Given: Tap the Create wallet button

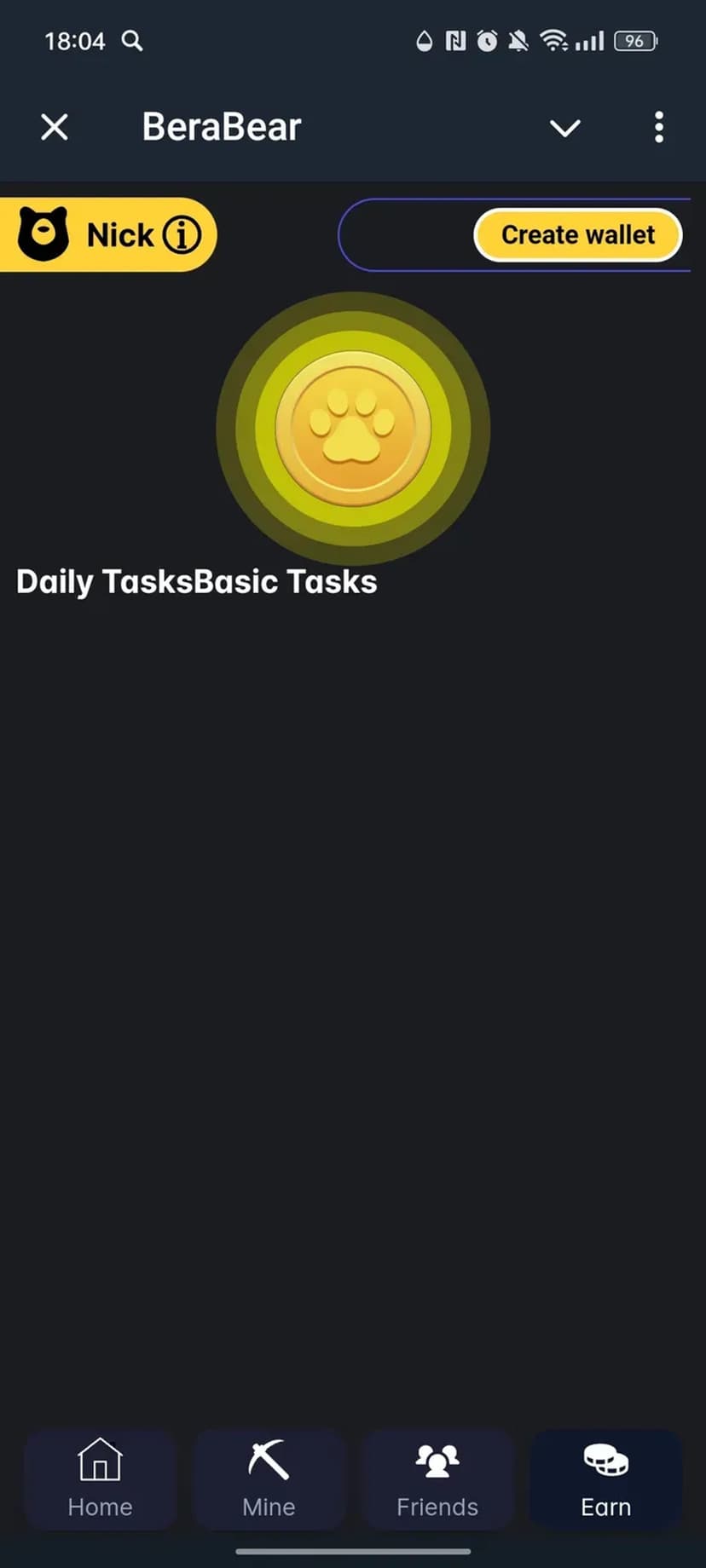Looking at the screenshot, I should (577, 234).
